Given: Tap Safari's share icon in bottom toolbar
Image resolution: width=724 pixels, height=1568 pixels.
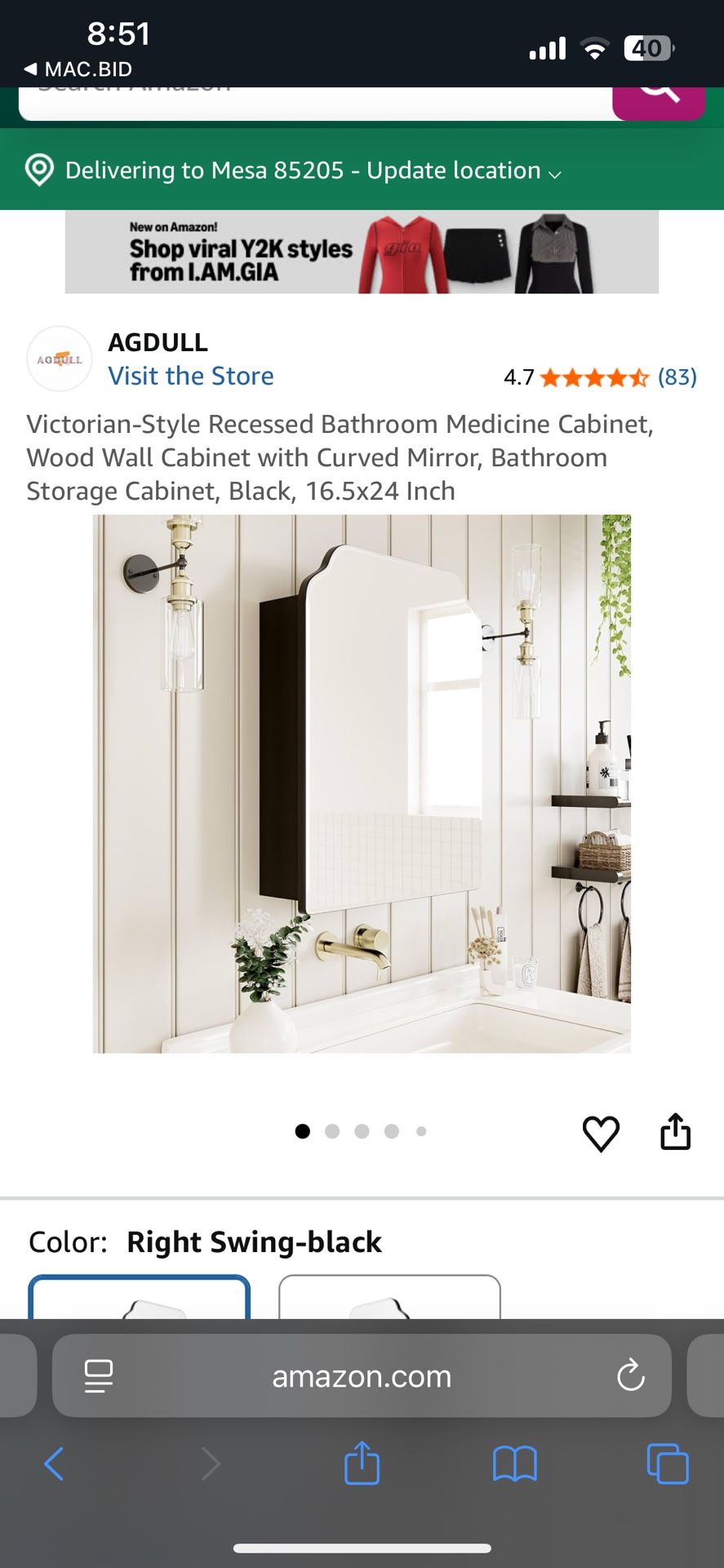Looking at the screenshot, I should pos(362,1464).
